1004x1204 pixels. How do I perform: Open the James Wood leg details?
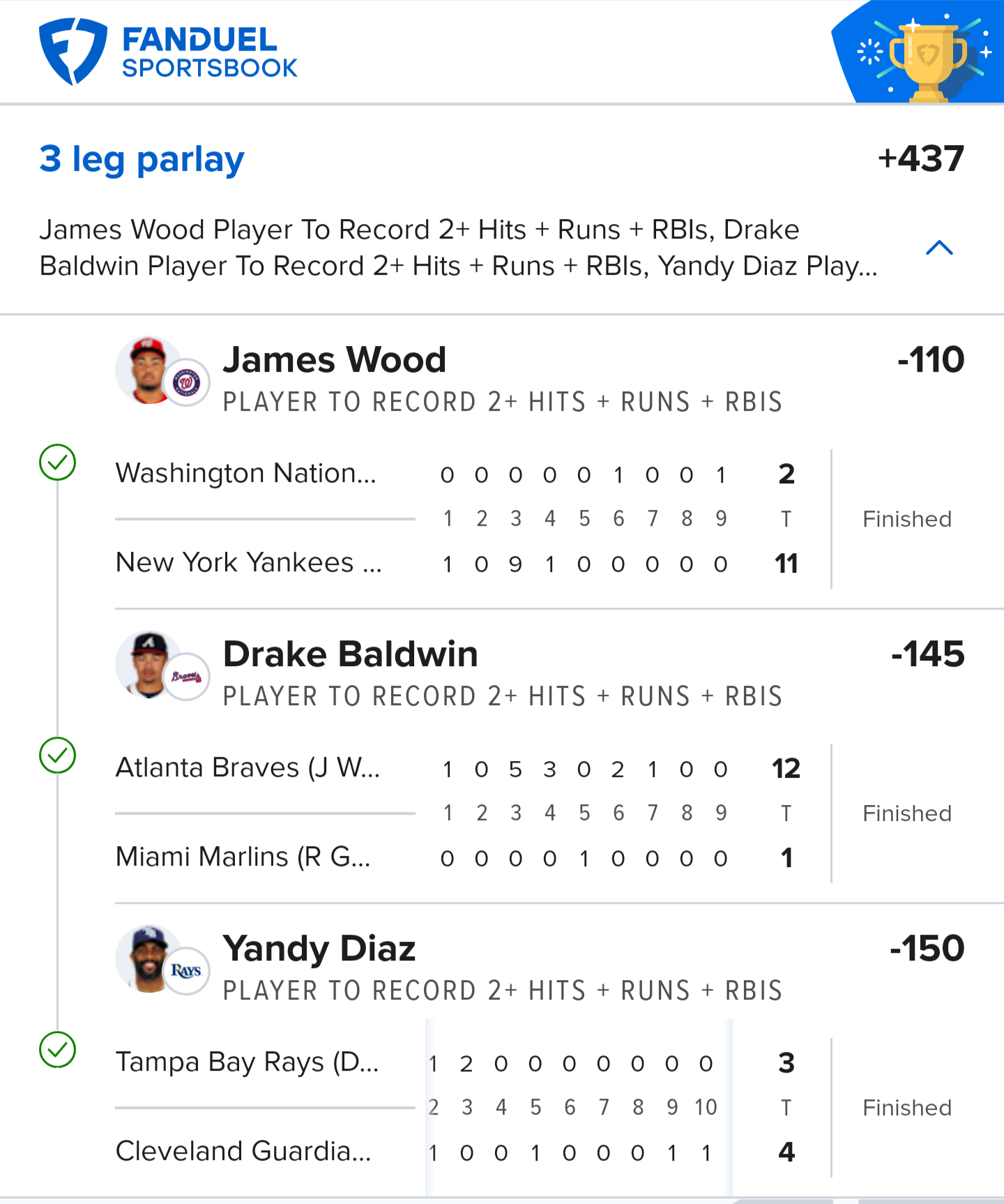(335, 361)
